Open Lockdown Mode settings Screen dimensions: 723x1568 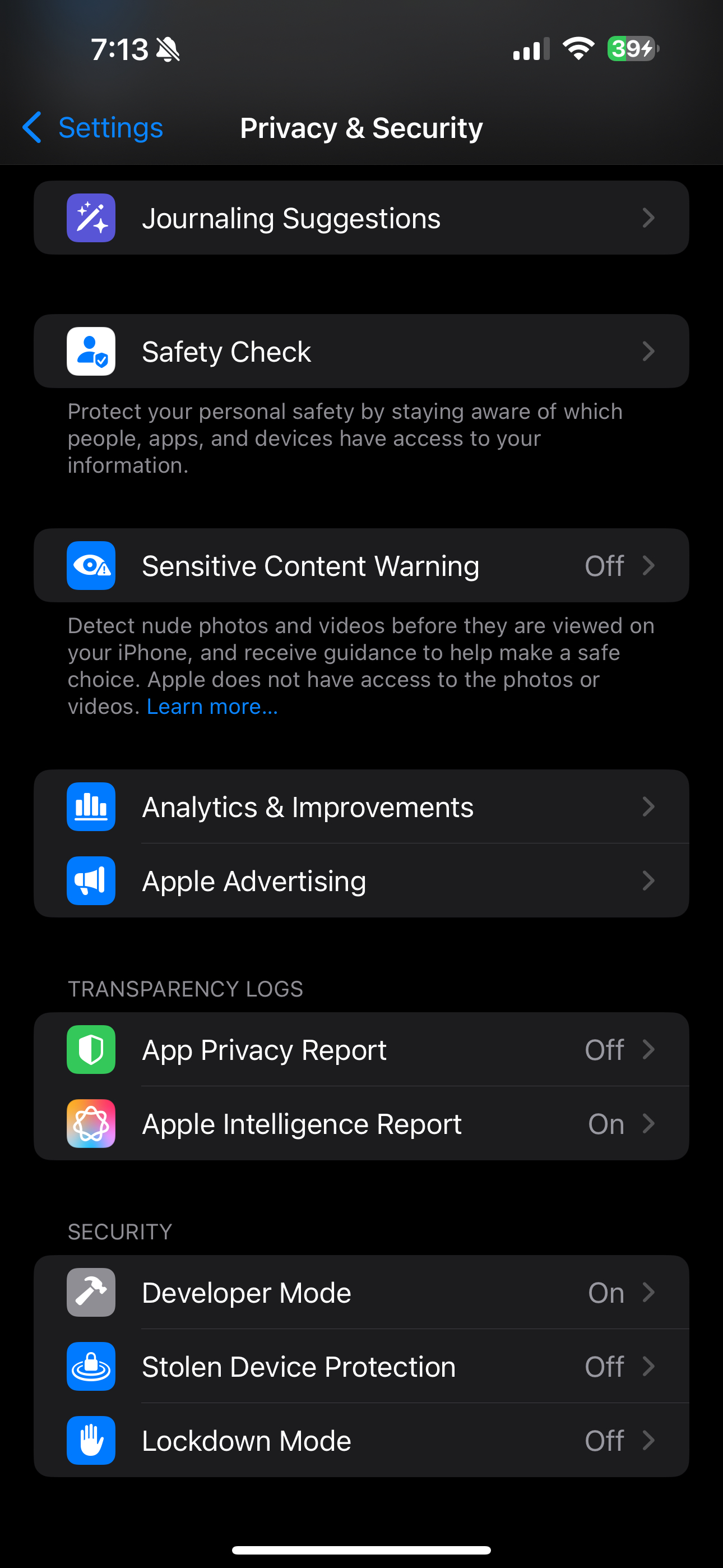click(361, 1440)
